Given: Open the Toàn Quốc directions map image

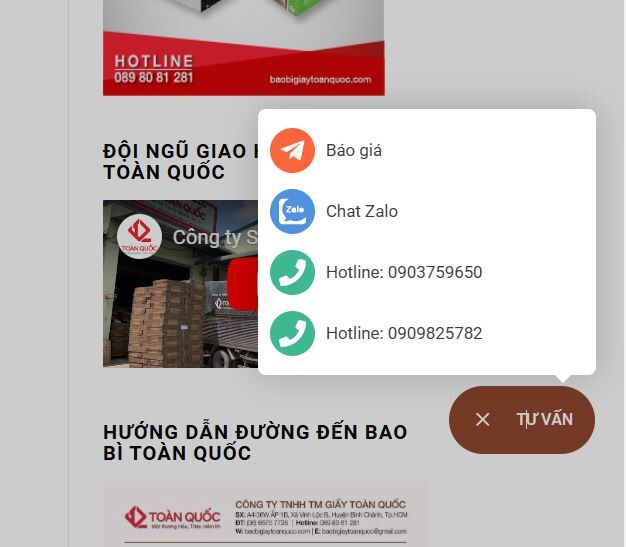Looking at the screenshot, I should click(x=264, y=515).
